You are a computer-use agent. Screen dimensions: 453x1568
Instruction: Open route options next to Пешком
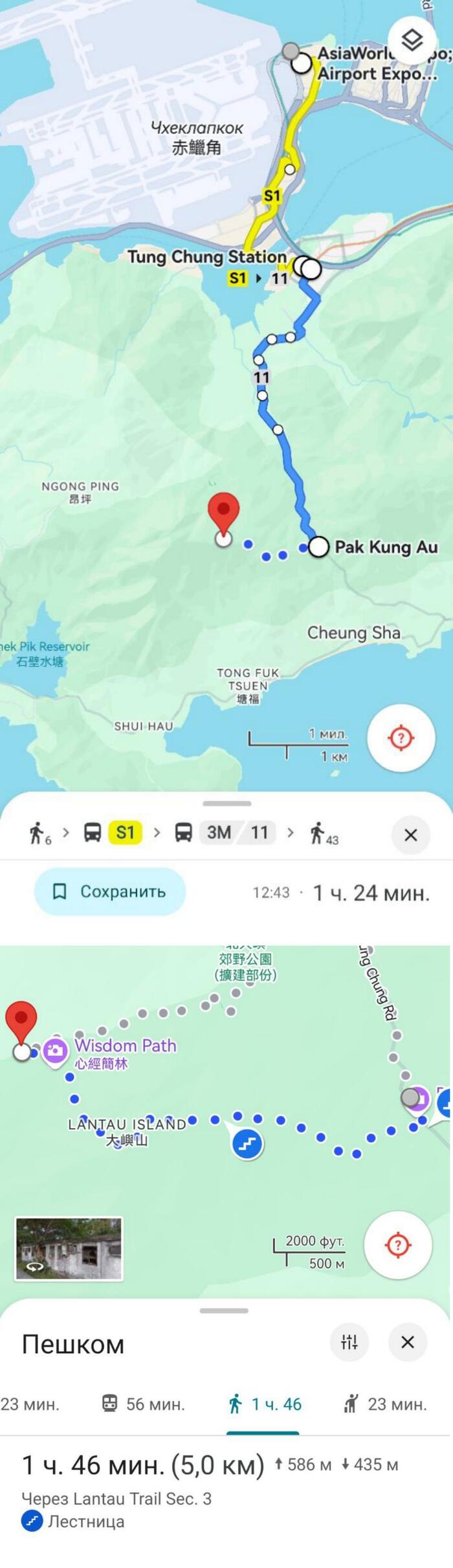tap(349, 1342)
